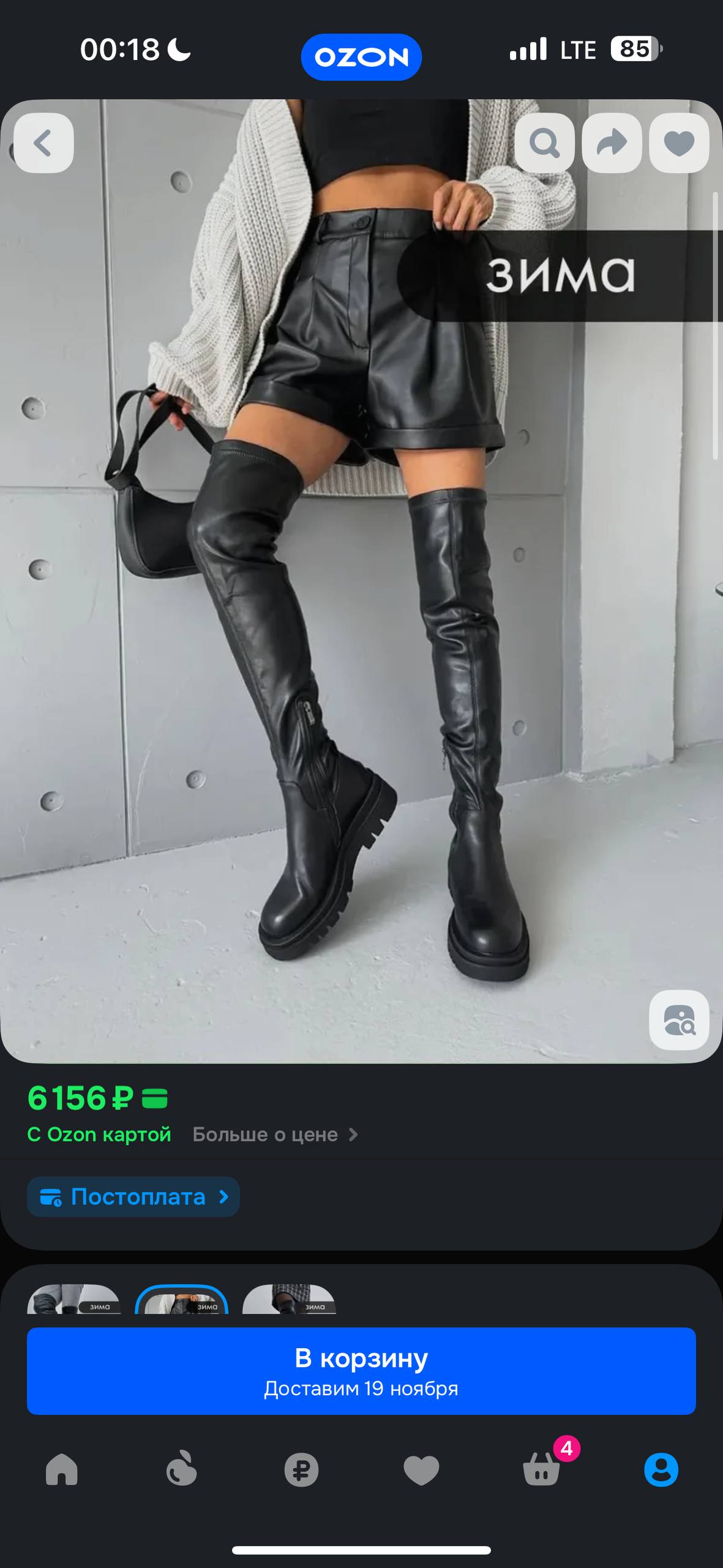Tap 'В корзину' to add boots
Screen dimensions: 723x1568
coord(361,1371)
